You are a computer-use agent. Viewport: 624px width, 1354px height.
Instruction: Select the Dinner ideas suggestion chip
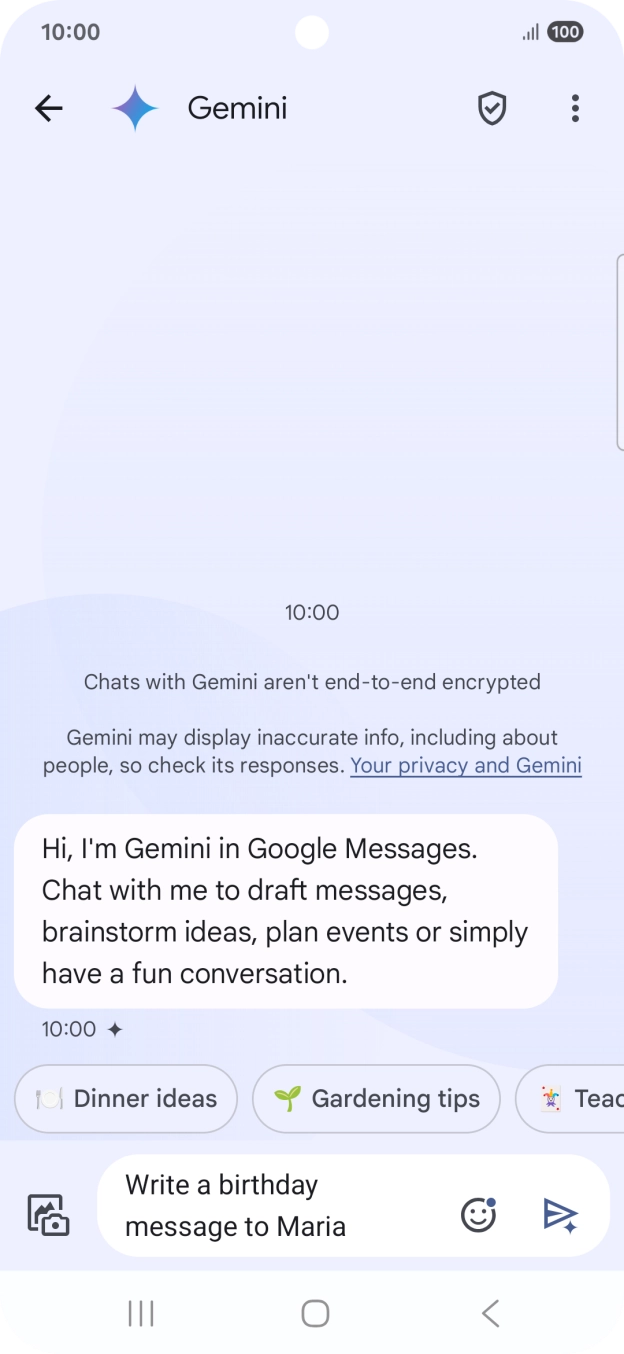[x=126, y=1099]
